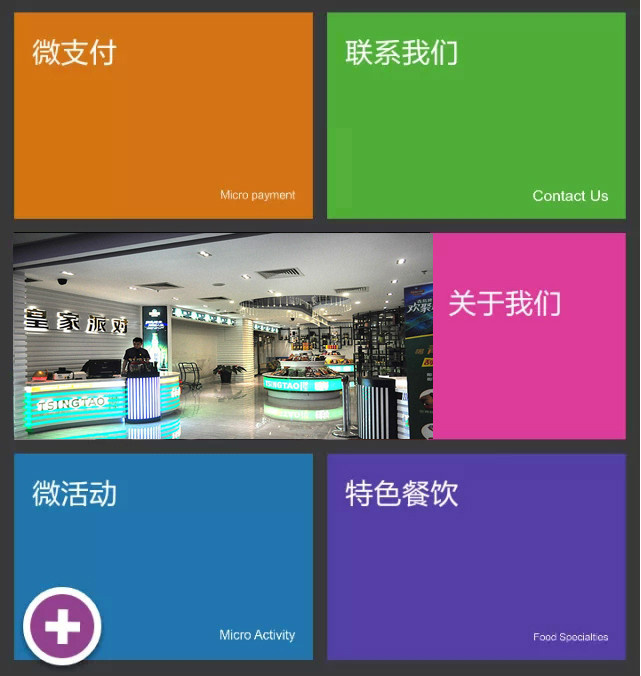This screenshot has width=641, height=676.
Task: Open the 关于我们 pink tile
Action: [x=529, y=336]
